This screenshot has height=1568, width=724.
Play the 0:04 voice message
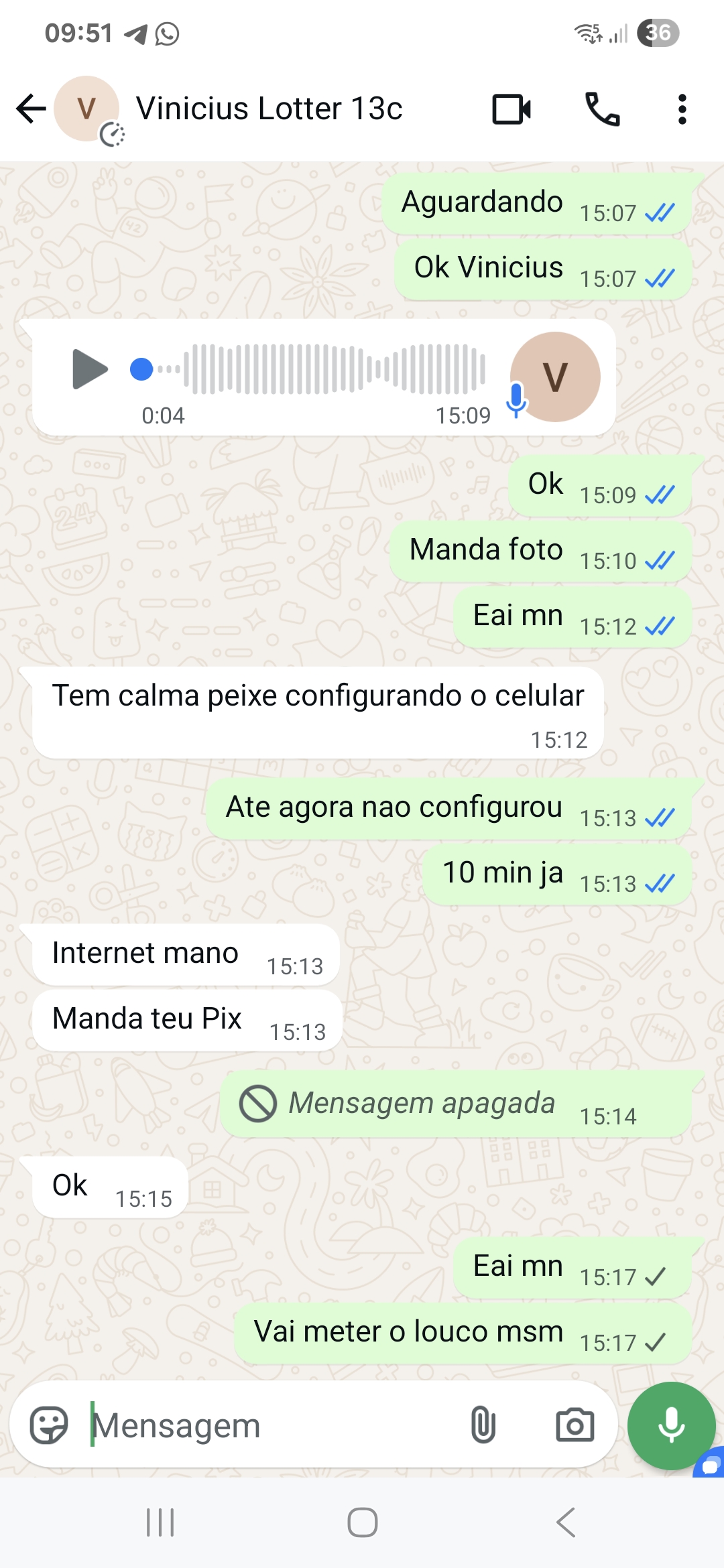(x=90, y=369)
